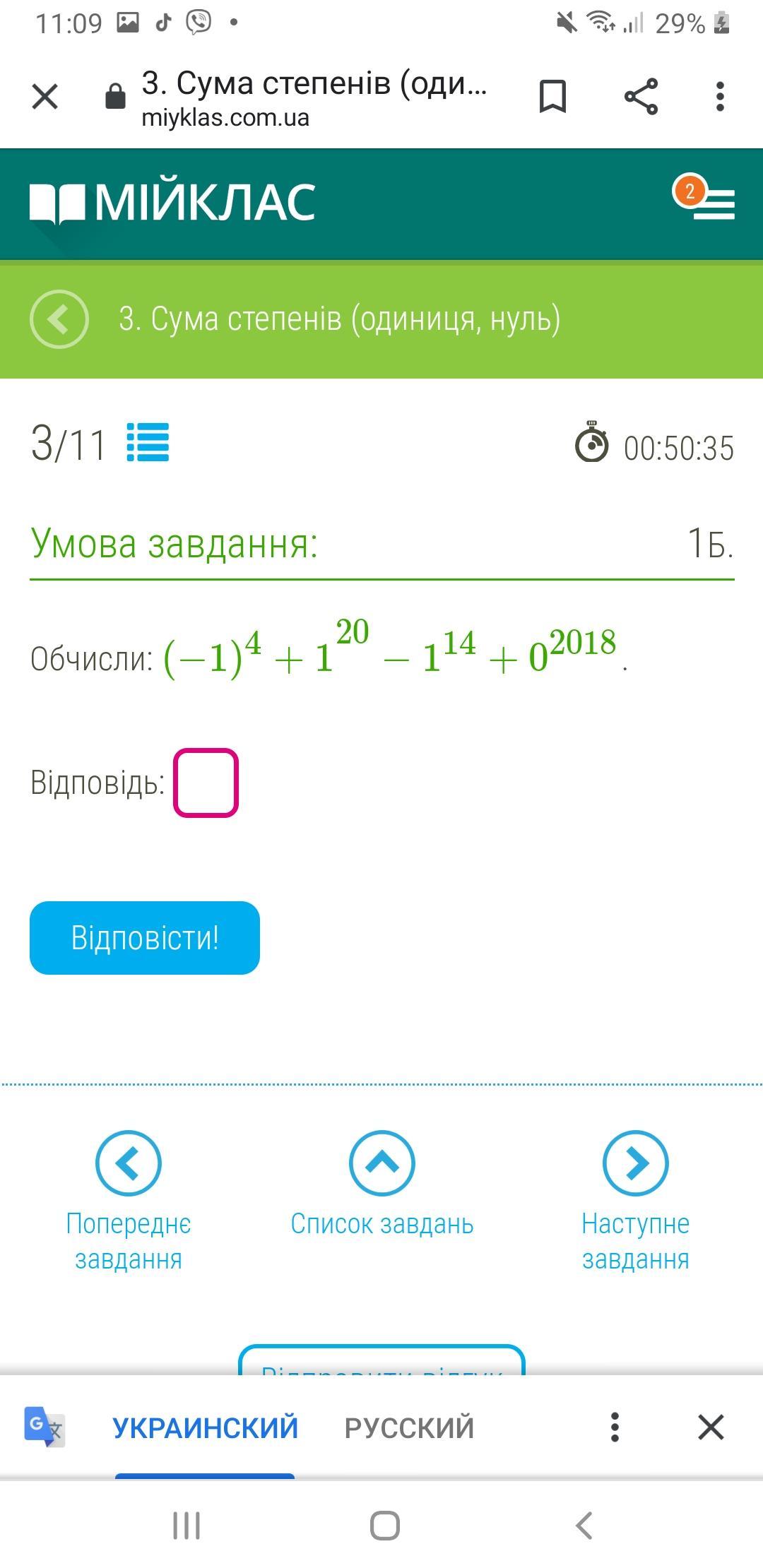
Task: Open the task list icon next to 3/11
Action: 148,443
